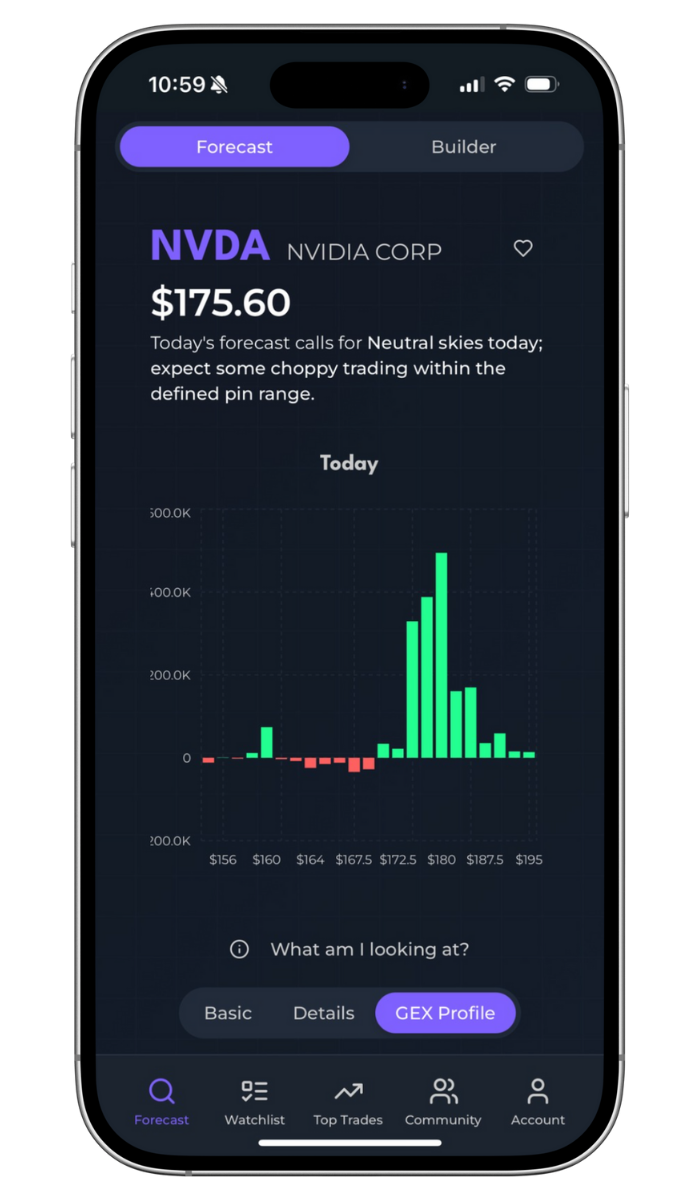Open the Top Trades tab
700x1200 pixels.
348,1101
